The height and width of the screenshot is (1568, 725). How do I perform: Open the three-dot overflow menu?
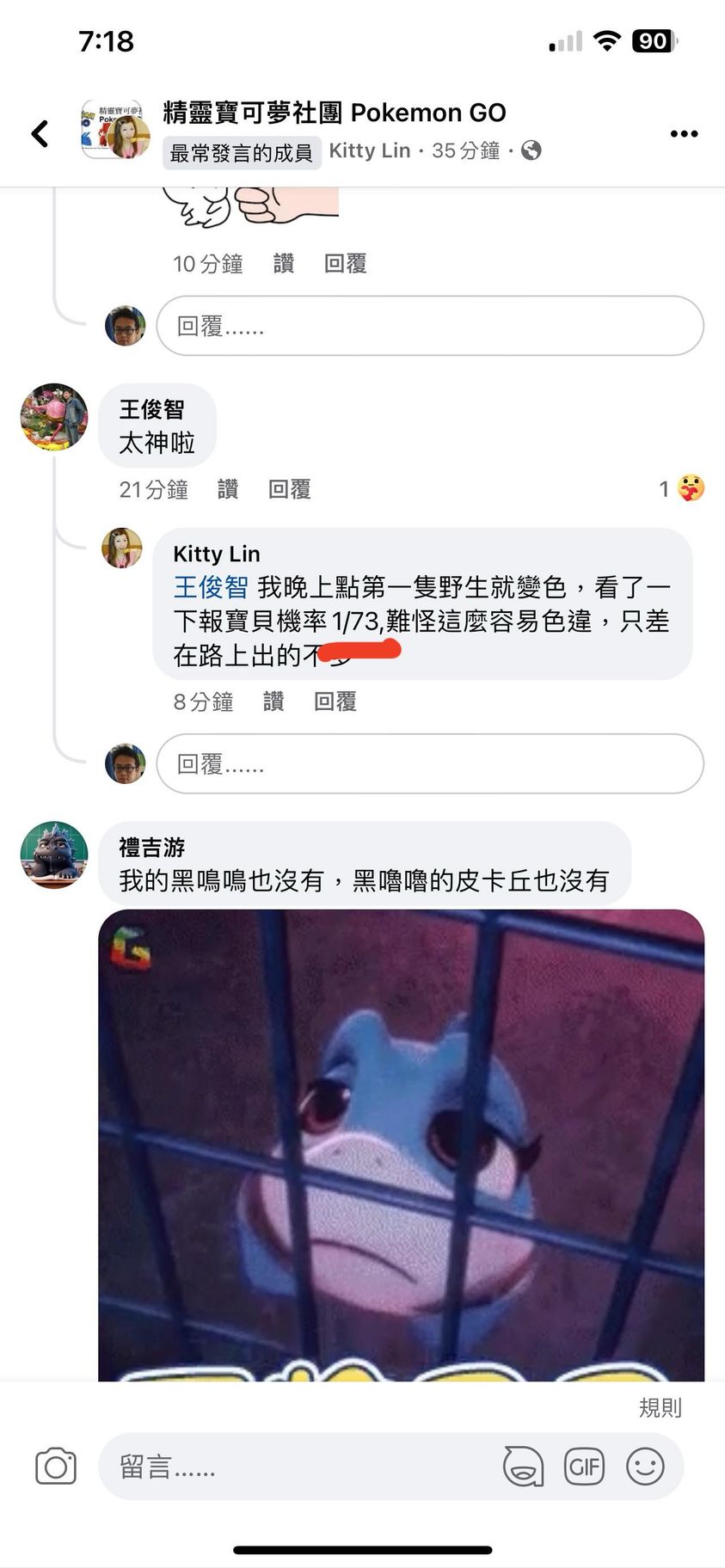(x=684, y=133)
